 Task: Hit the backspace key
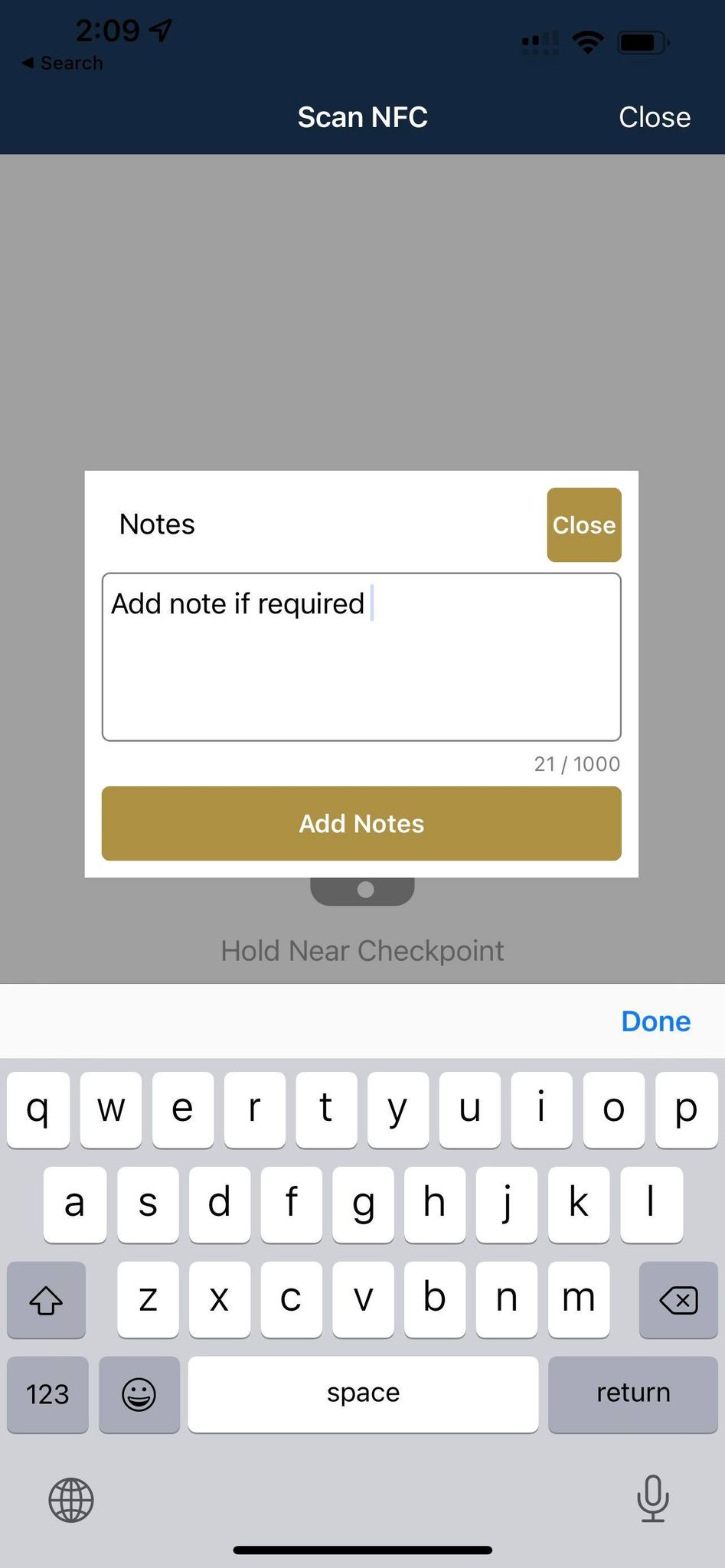678,1299
